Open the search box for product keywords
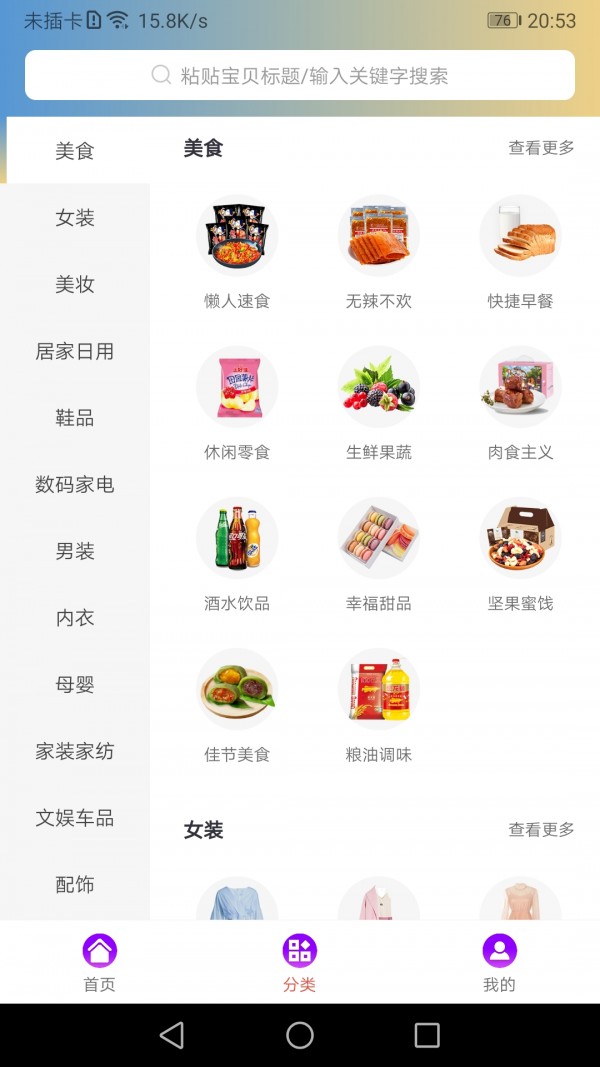The image size is (600, 1067). tap(300, 75)
